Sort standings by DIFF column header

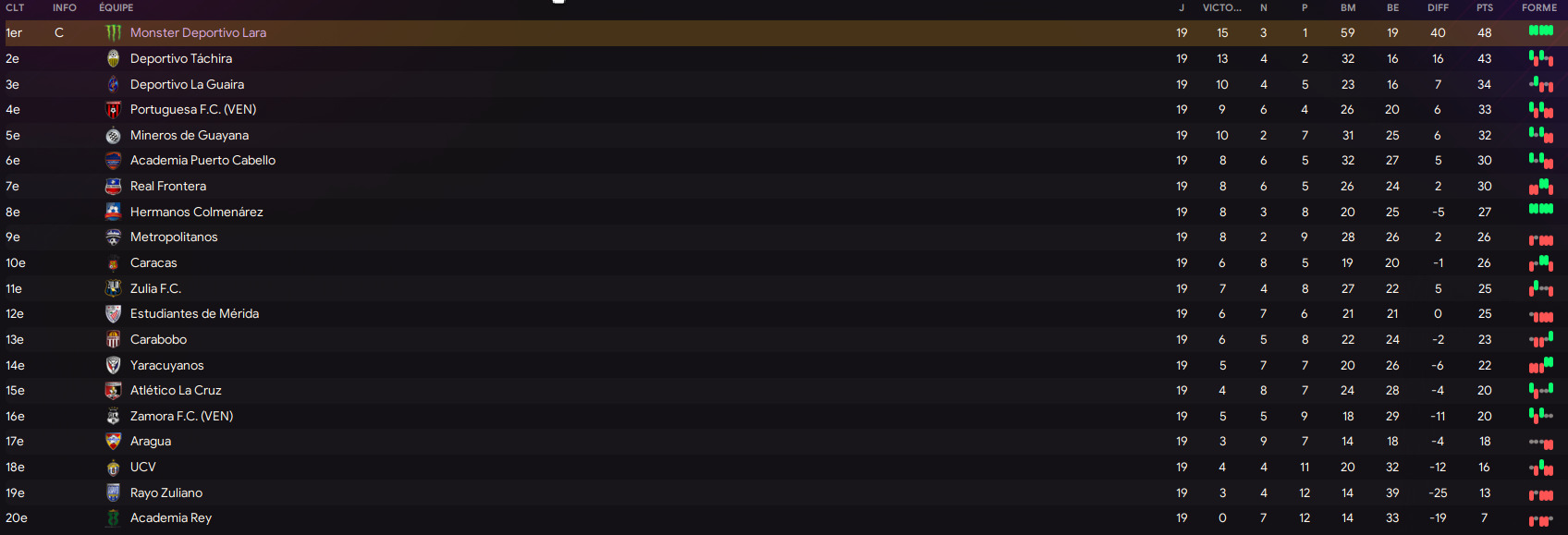pyautogui.click(x=1438, y=7)
